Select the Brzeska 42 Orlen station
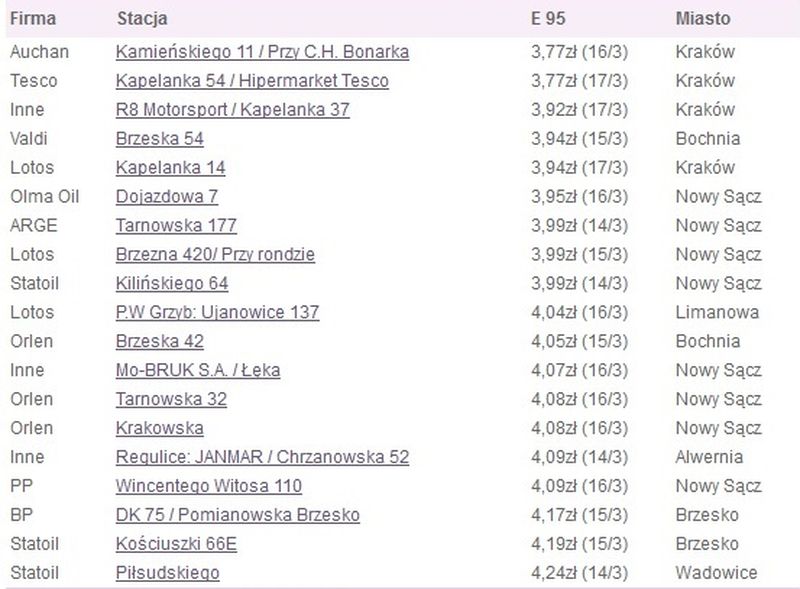Viewport: 800px width, 589px height. coord(159,342)
